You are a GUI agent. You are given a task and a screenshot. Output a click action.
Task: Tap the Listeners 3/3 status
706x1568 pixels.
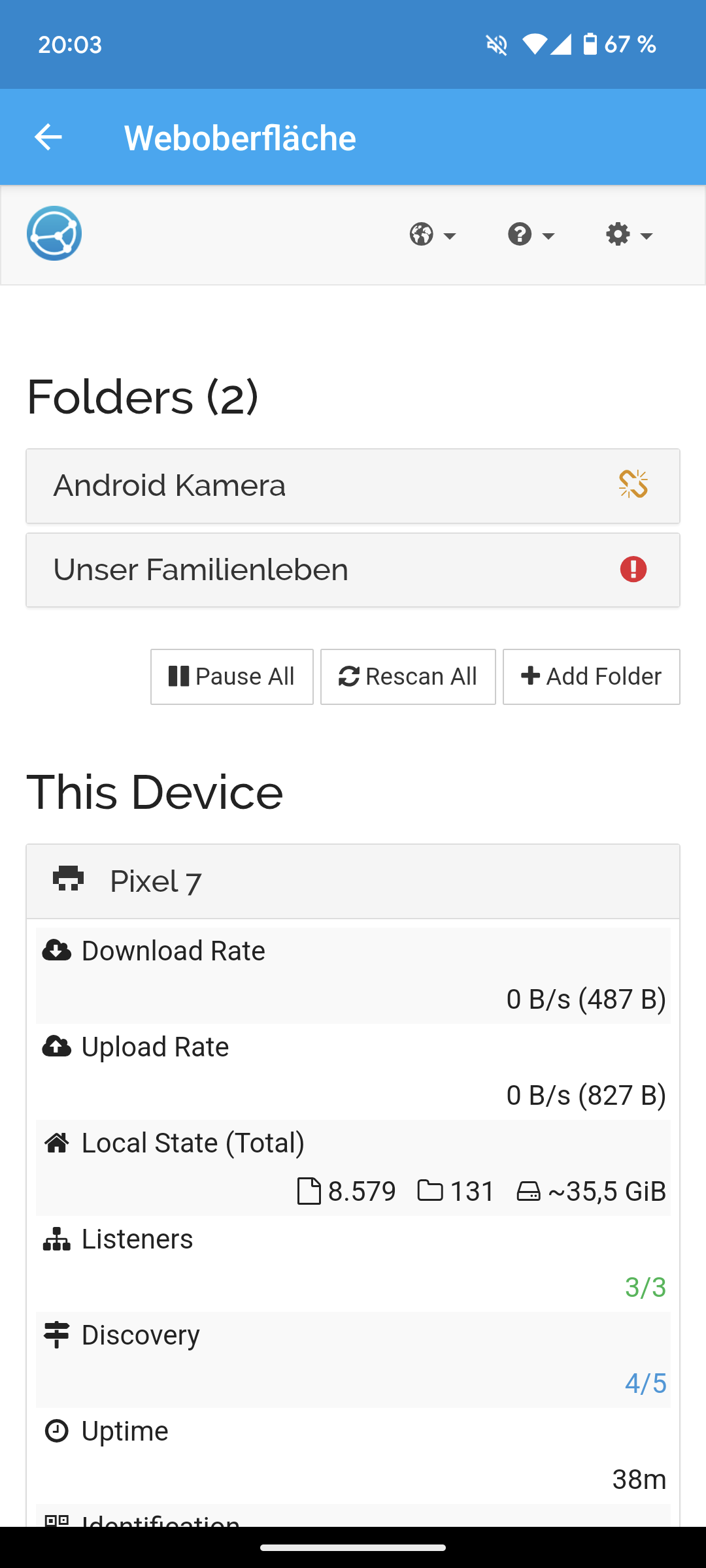tap(645, 1288)
